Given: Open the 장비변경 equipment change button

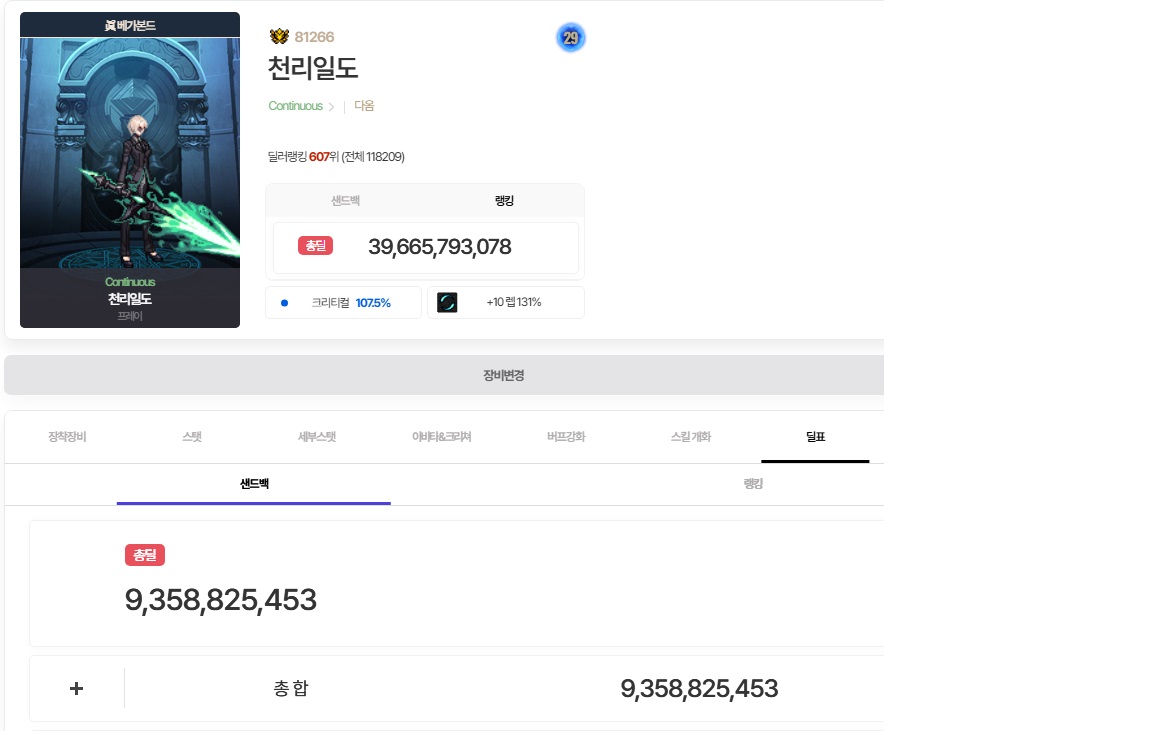Looking at the screenshot, I should point(503,376).
